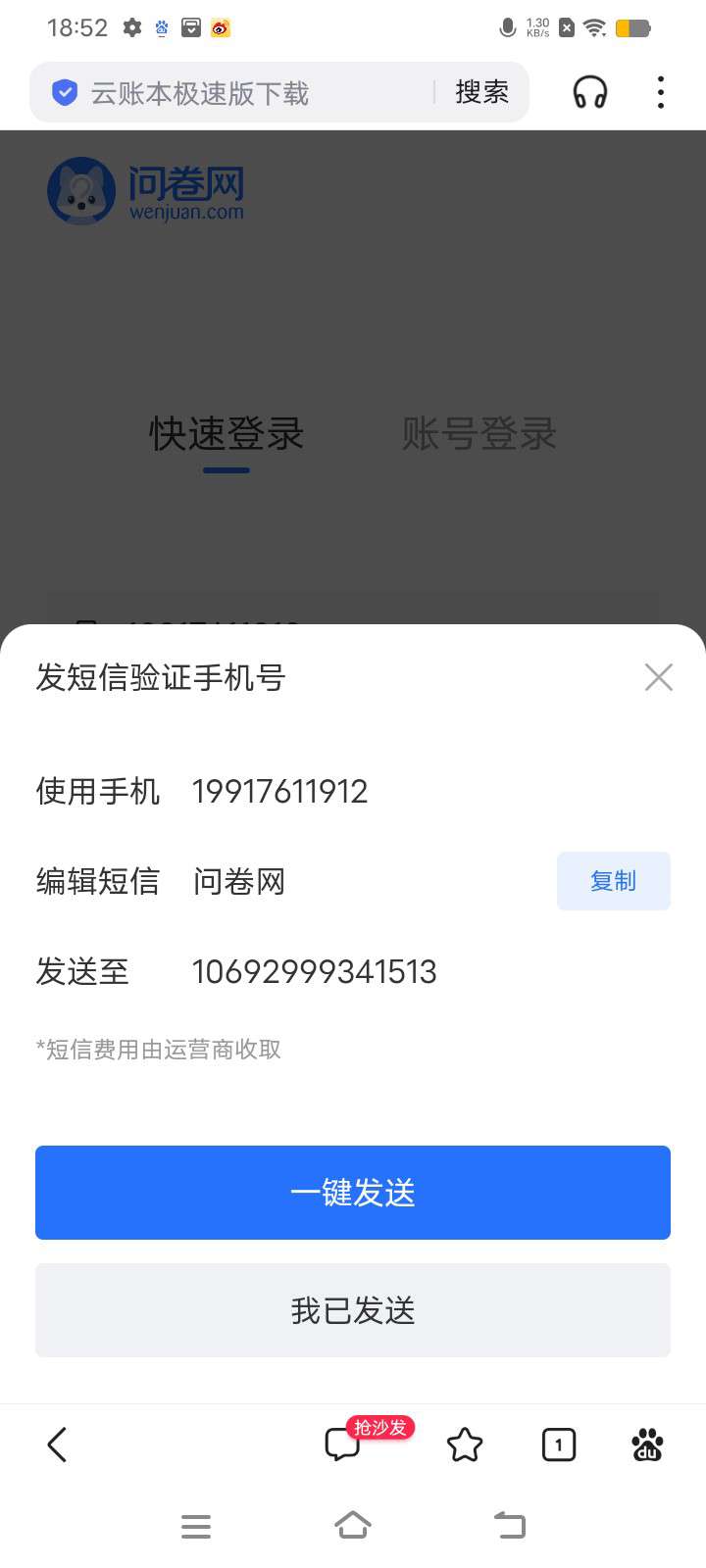Confirm with 我已发送
Image resolution: width=706 pixels, height=1568 pixels.
tap(353, 1310)
